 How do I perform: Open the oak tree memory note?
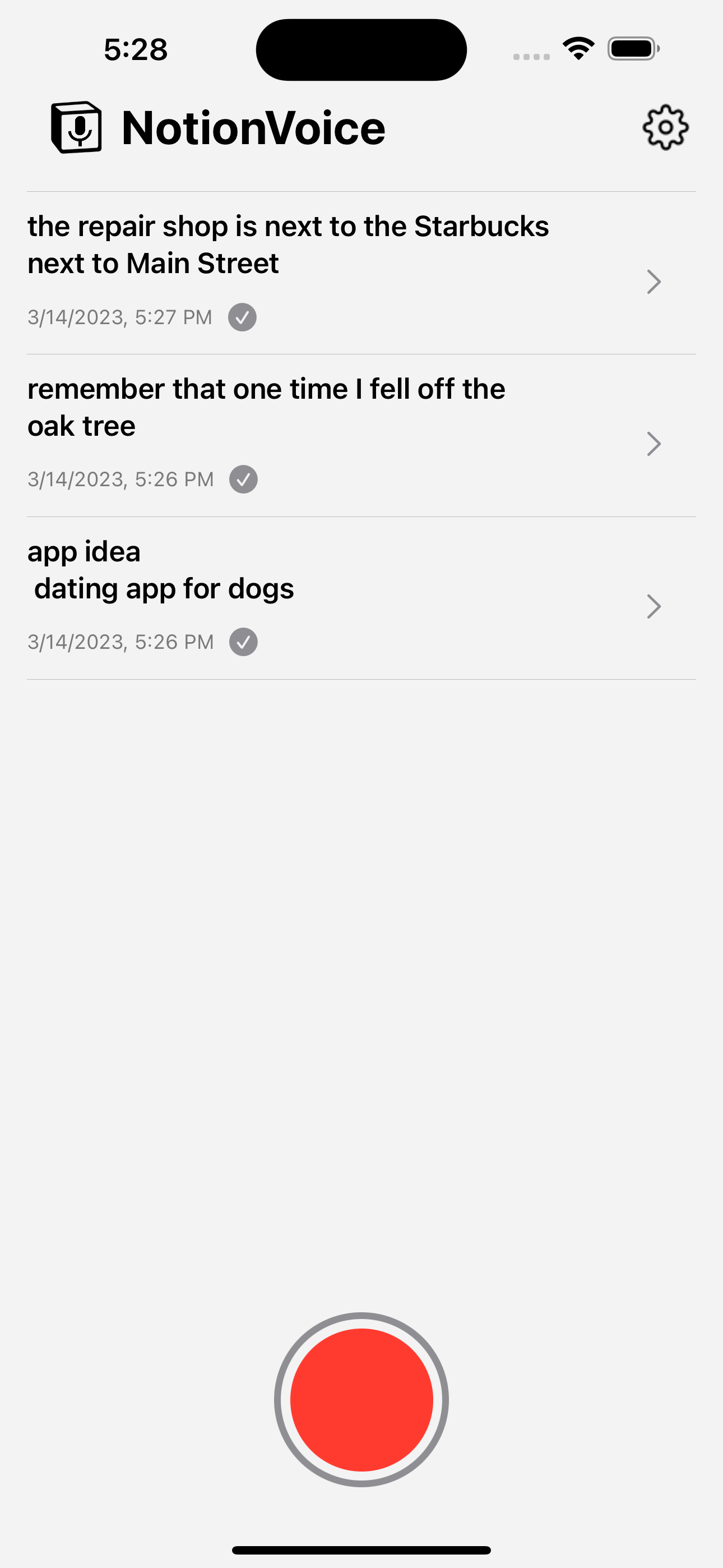point(341,436)
